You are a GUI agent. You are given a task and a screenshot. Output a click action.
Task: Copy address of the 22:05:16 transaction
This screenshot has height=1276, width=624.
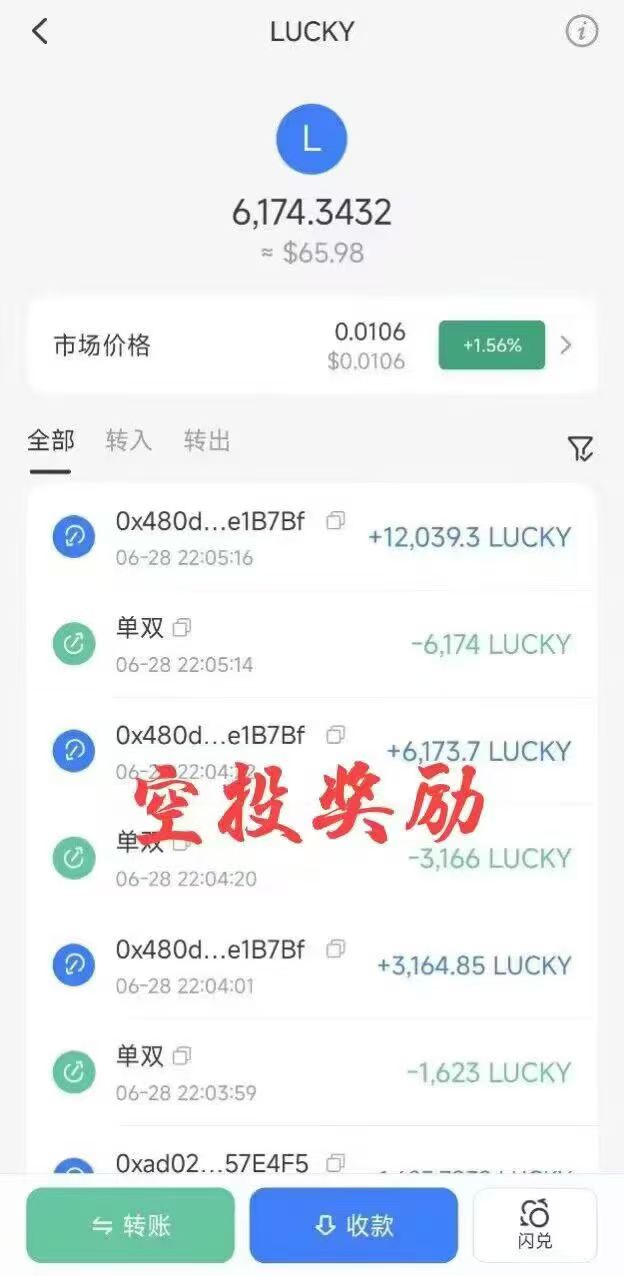336,521
